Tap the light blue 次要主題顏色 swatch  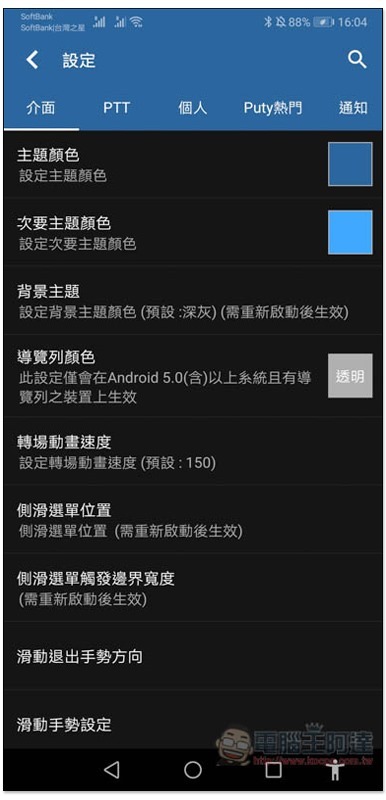coord(350,232)
